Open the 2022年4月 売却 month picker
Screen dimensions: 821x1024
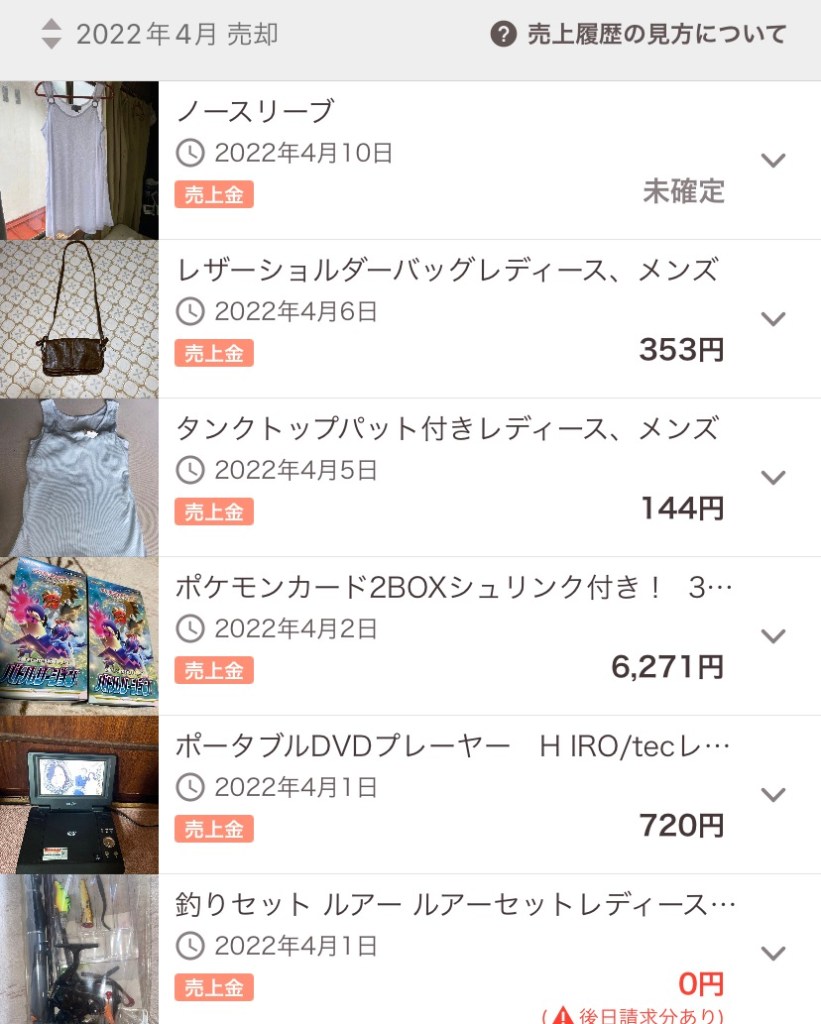click(160, 35)
